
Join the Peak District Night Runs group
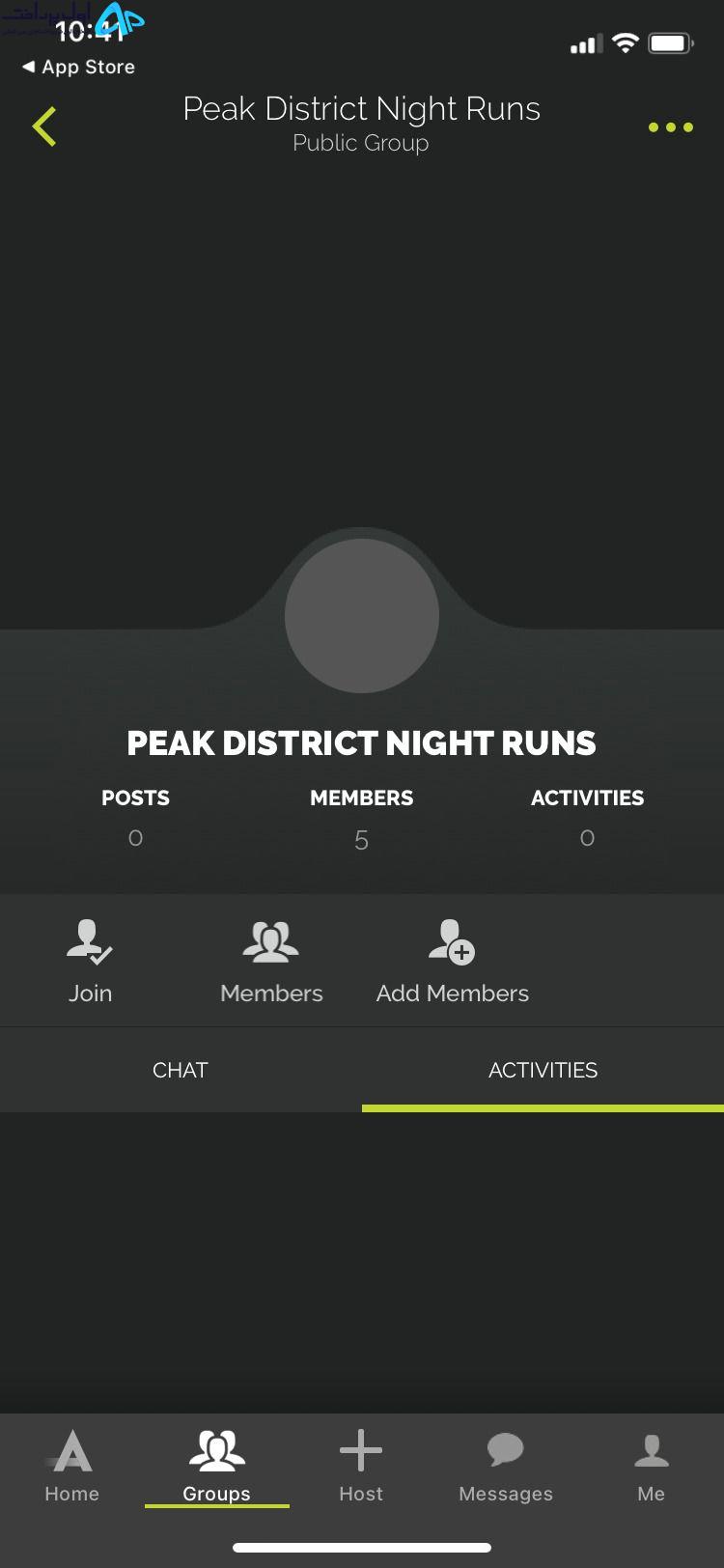point(90,962)
